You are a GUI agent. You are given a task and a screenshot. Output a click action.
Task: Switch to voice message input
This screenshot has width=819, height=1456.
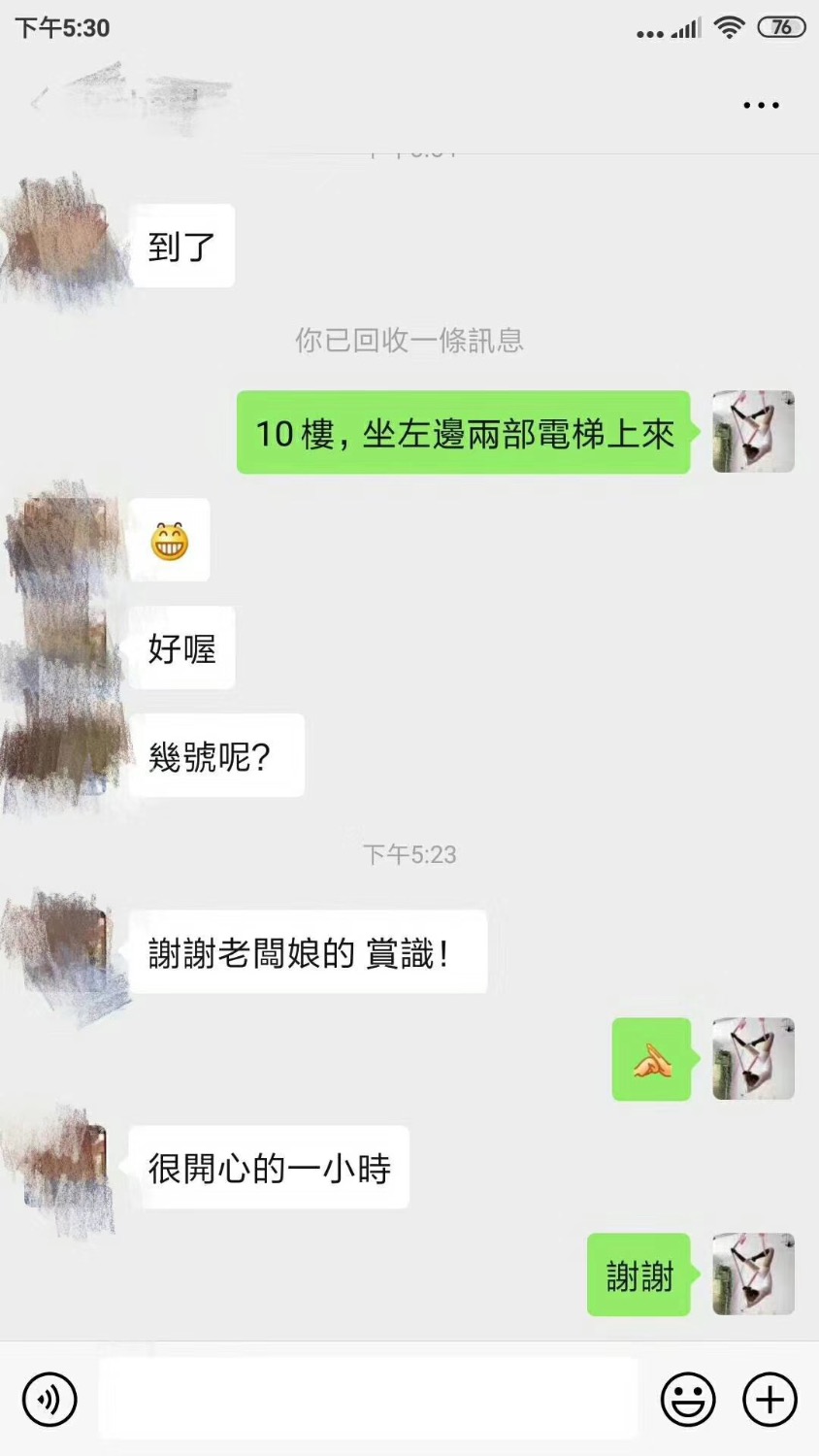(x=49, y=1400)
